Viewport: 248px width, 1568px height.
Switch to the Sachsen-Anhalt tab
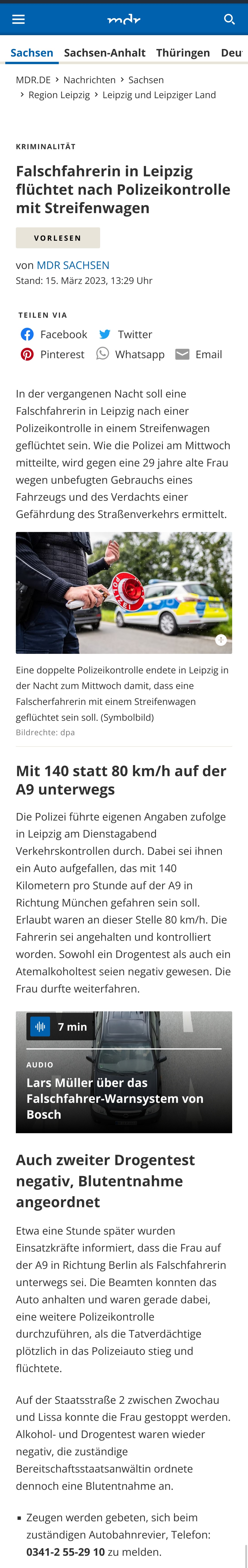(104, 53)
